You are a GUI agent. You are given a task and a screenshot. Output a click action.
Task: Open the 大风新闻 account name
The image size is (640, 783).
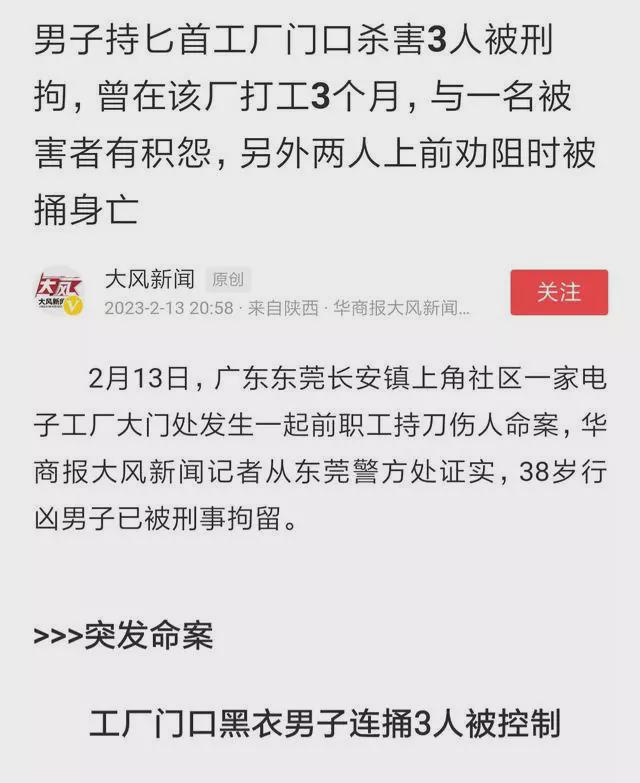[150, 279]
